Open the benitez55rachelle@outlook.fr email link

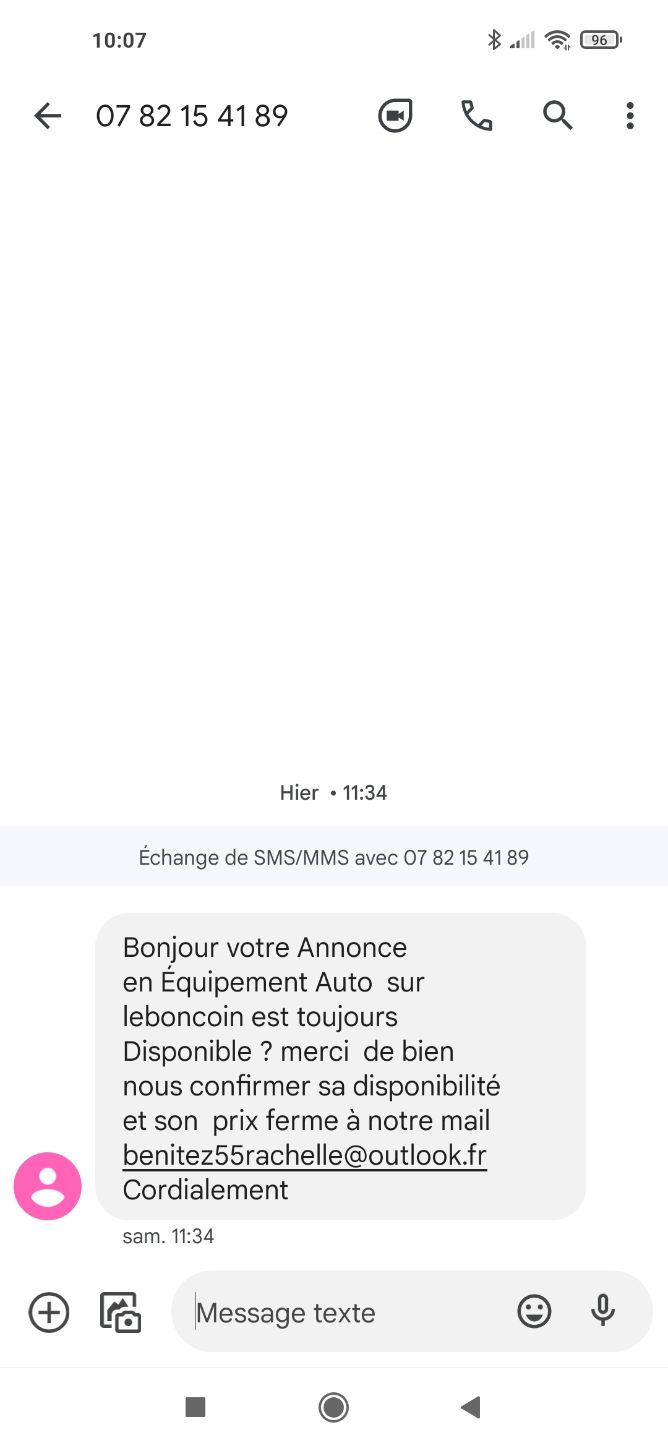[304, 1155]
